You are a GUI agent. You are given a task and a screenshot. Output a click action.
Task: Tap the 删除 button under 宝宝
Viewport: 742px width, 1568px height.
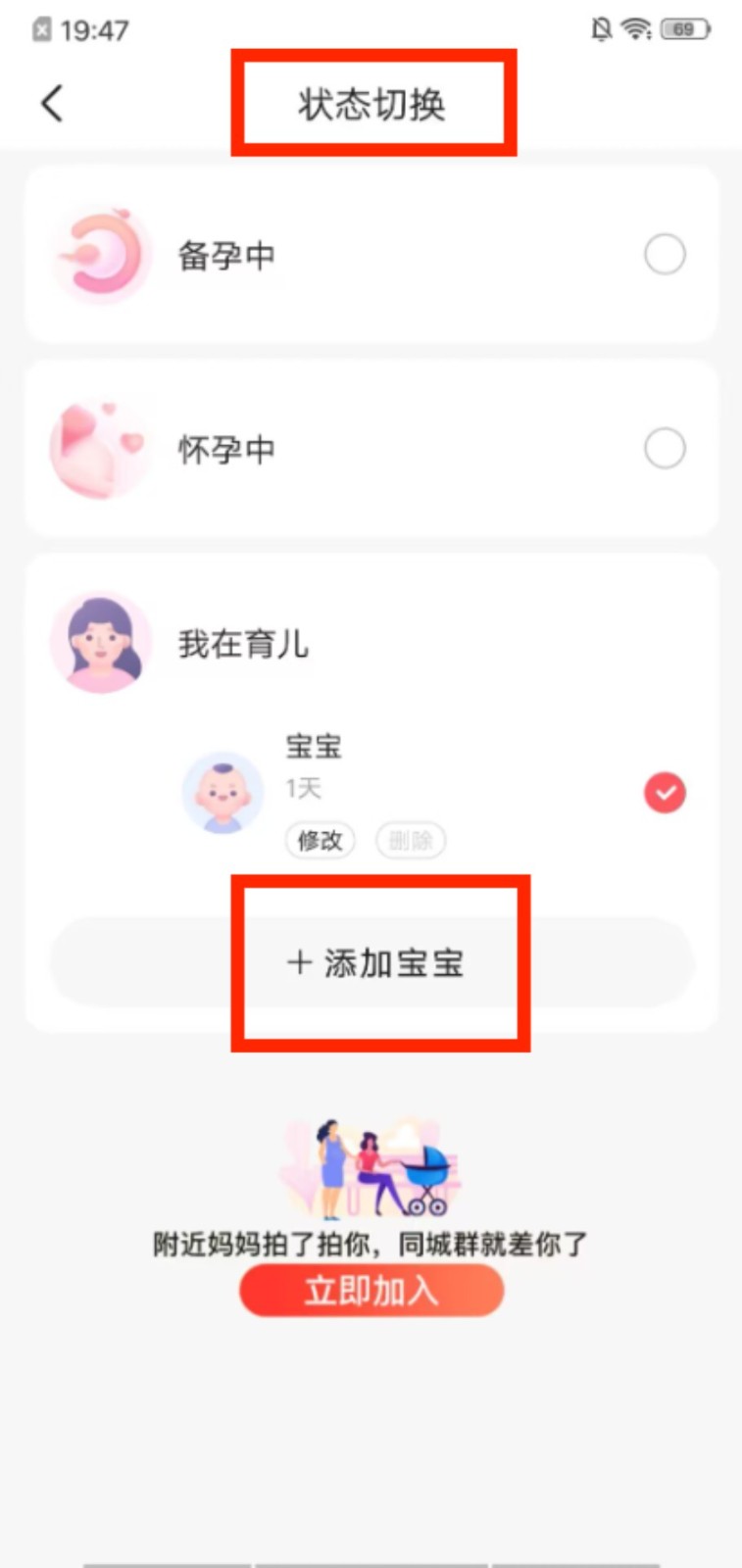point(411,840)
